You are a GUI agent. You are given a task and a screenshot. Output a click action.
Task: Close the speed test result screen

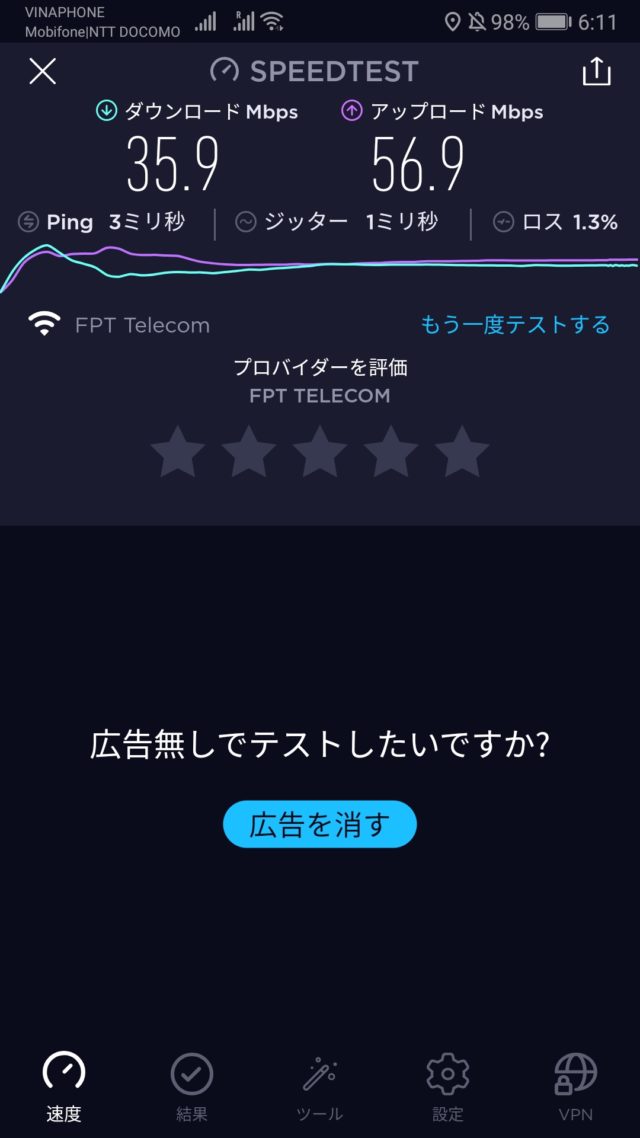click(43, 71)
